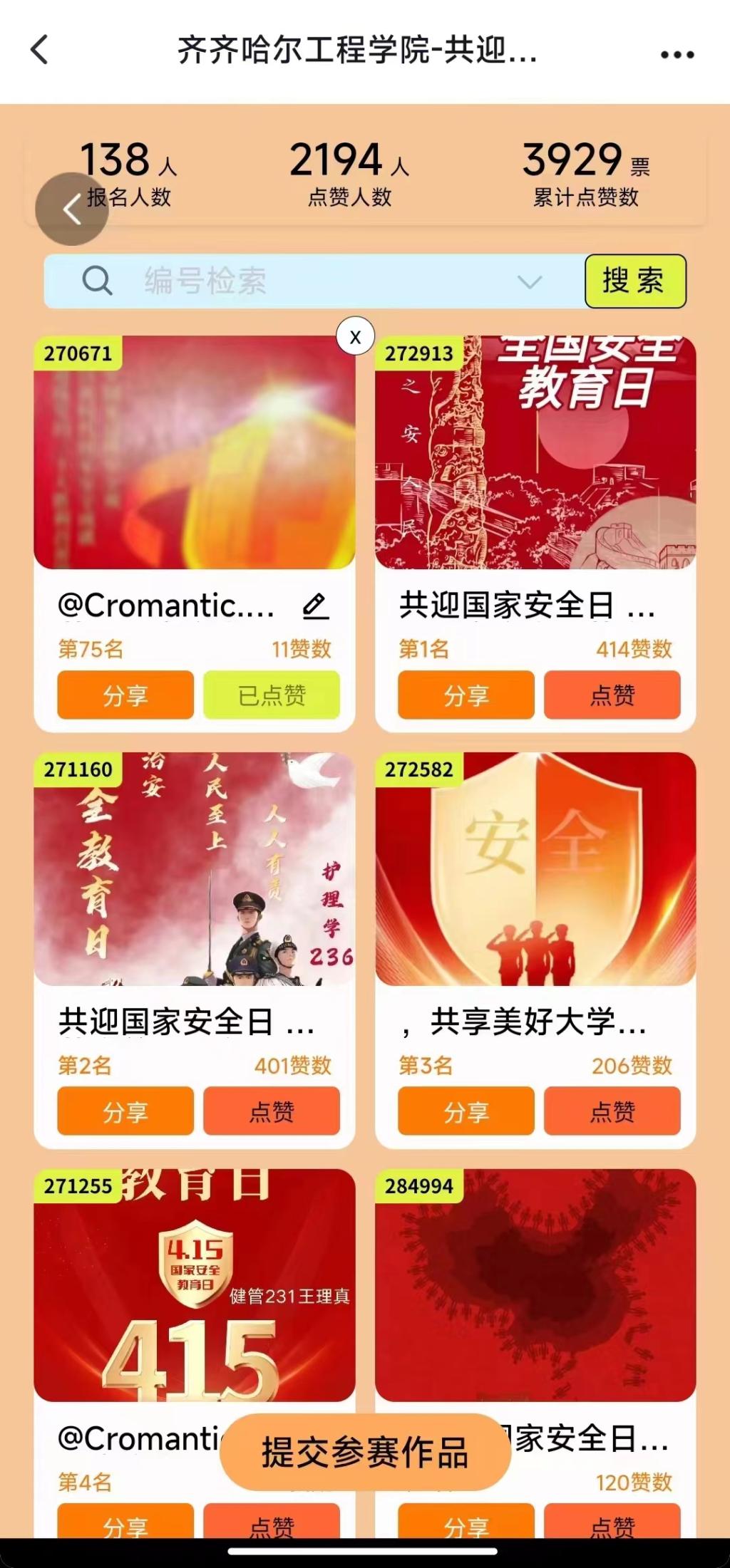Tap 已点赞 on the 第75名 entry
Screen dimensions: 730x1568
272,695
